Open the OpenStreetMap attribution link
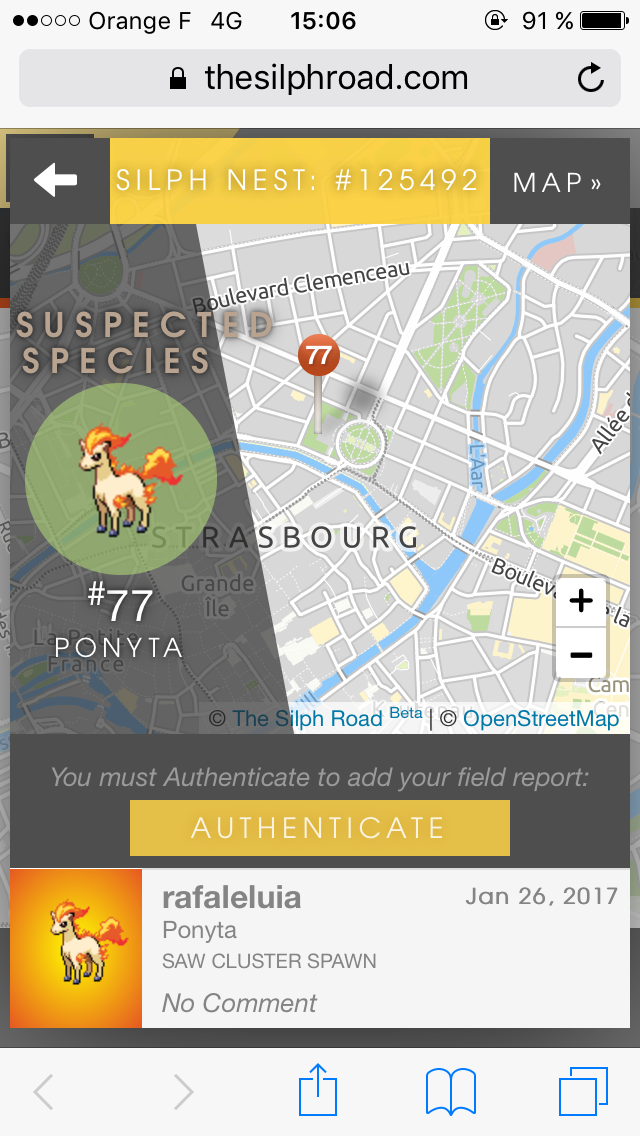The image size is (640, 1136). pyautogui.click(x=541, y=719)
